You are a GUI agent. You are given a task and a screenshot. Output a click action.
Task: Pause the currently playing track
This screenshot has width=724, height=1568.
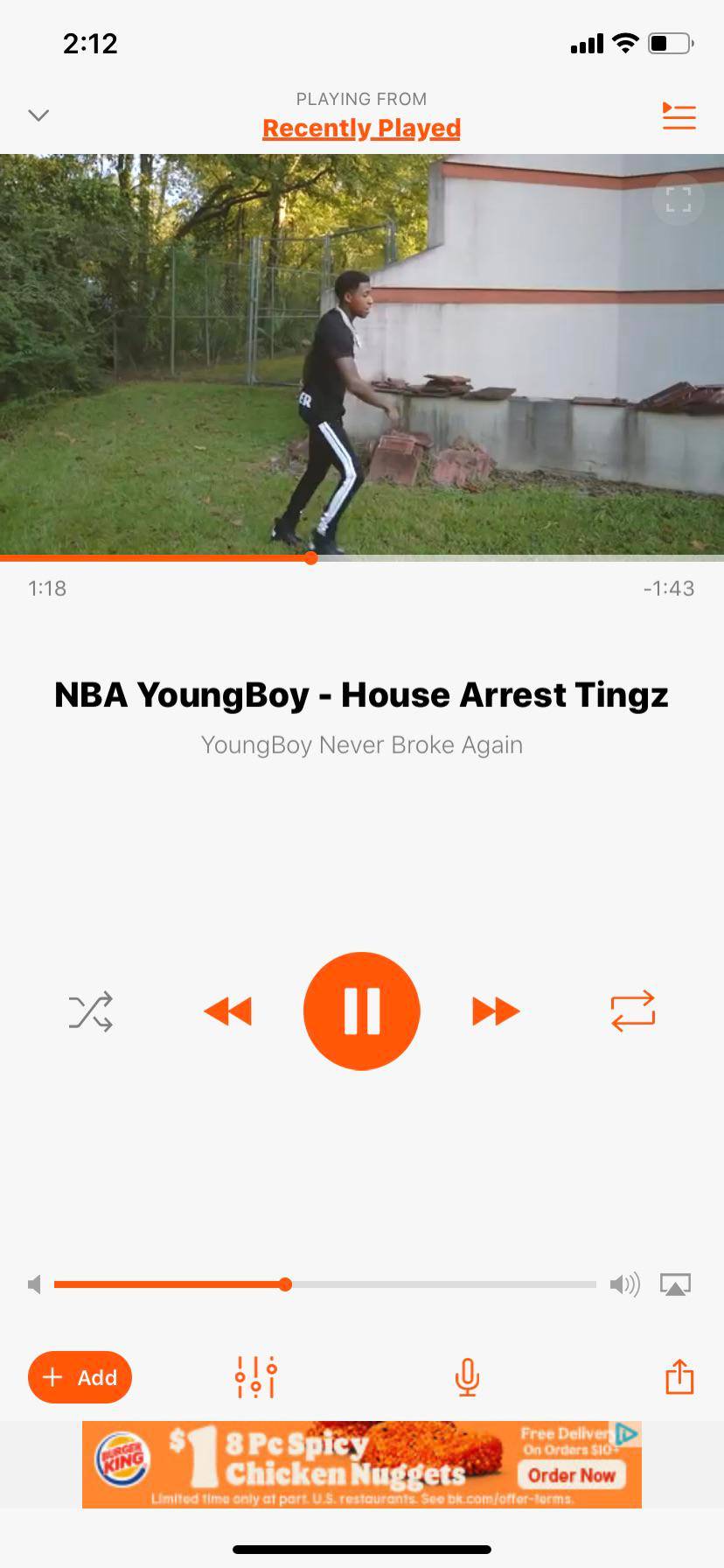(x=361, y=1011)
